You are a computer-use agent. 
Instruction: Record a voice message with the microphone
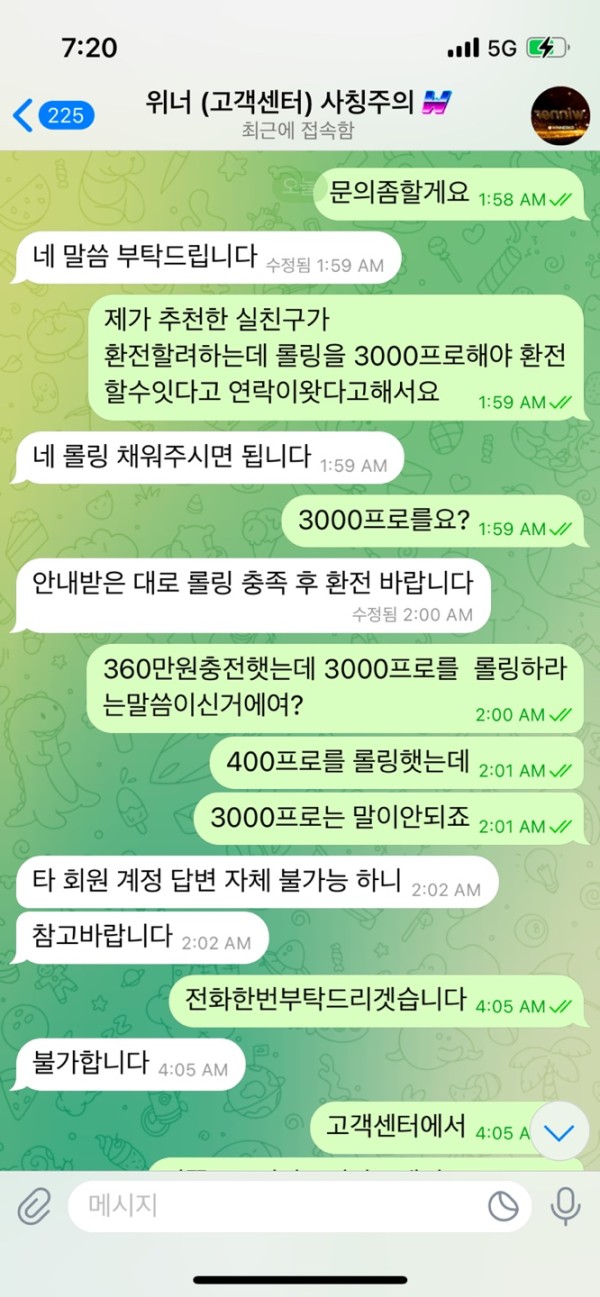click(566, 1206)
